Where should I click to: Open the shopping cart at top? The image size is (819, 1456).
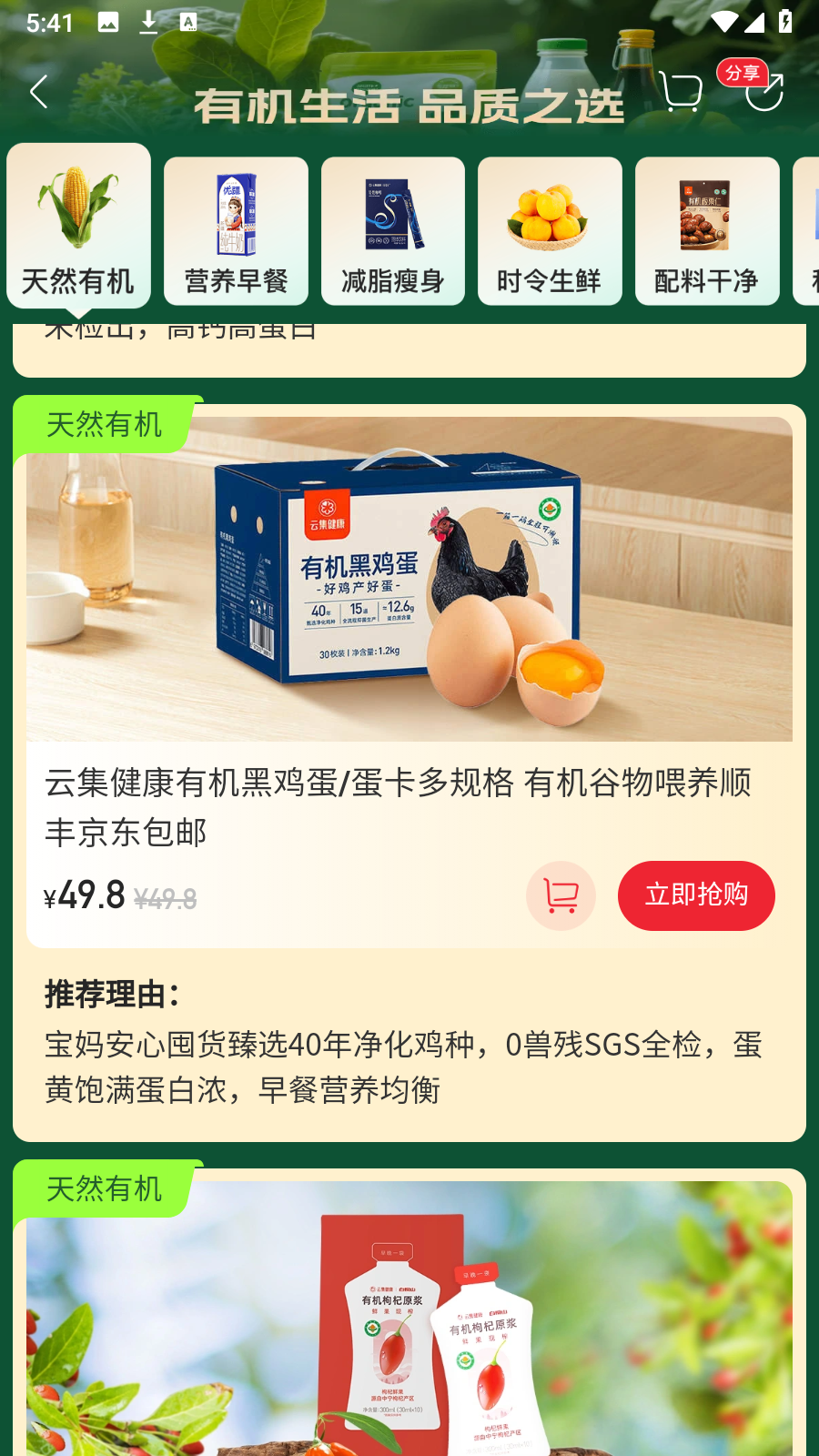[x=680, y=92]
